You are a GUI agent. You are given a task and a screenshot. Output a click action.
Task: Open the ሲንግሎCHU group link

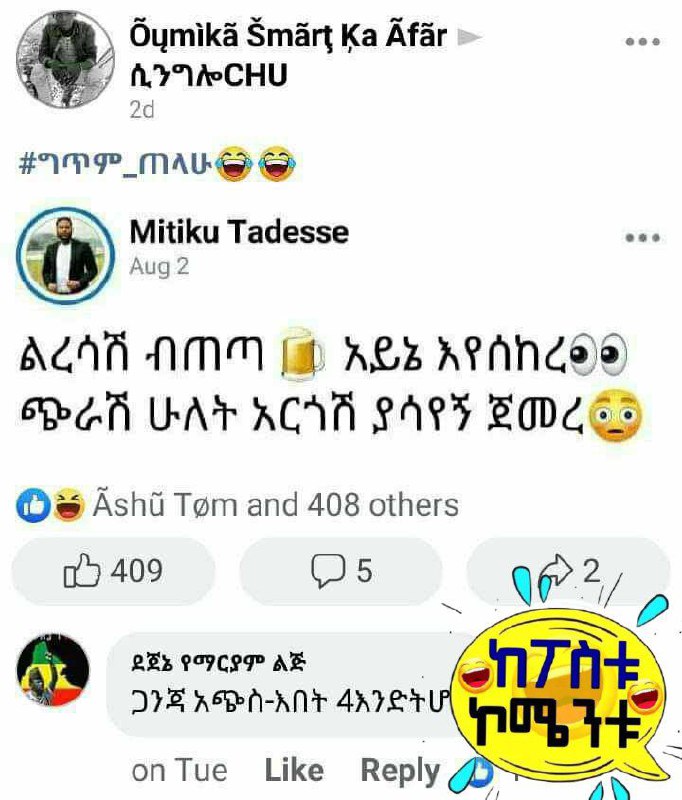208,76
